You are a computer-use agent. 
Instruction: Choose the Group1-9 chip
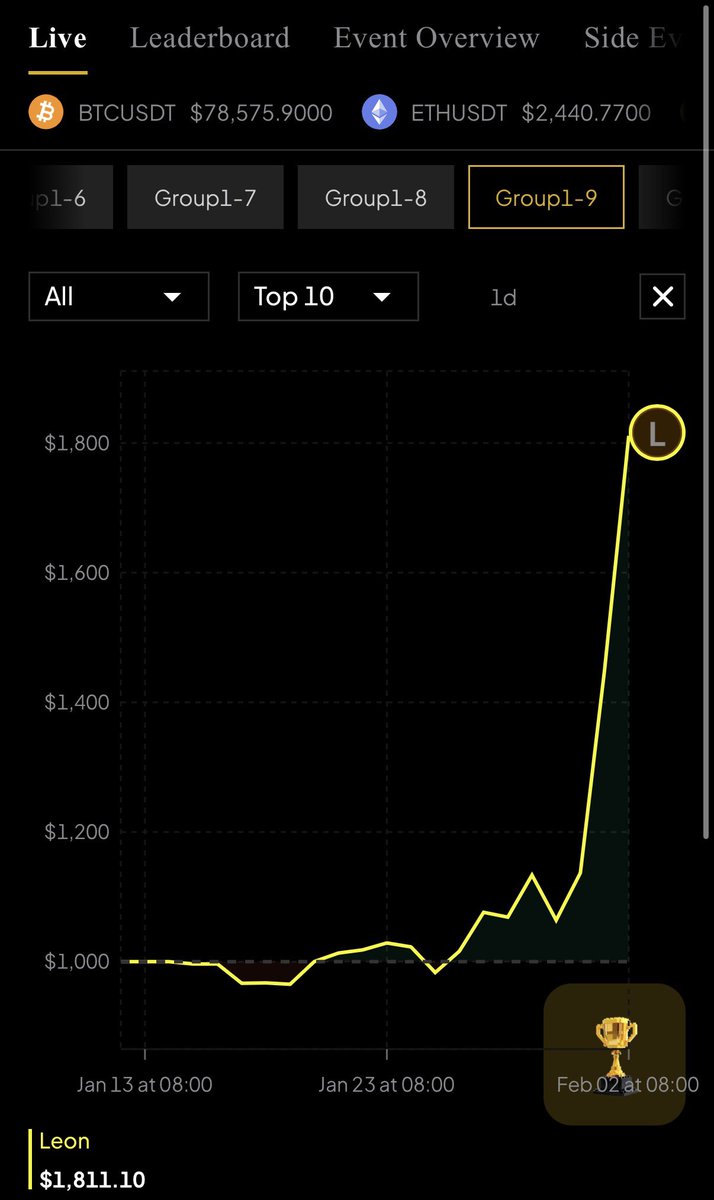546,198
